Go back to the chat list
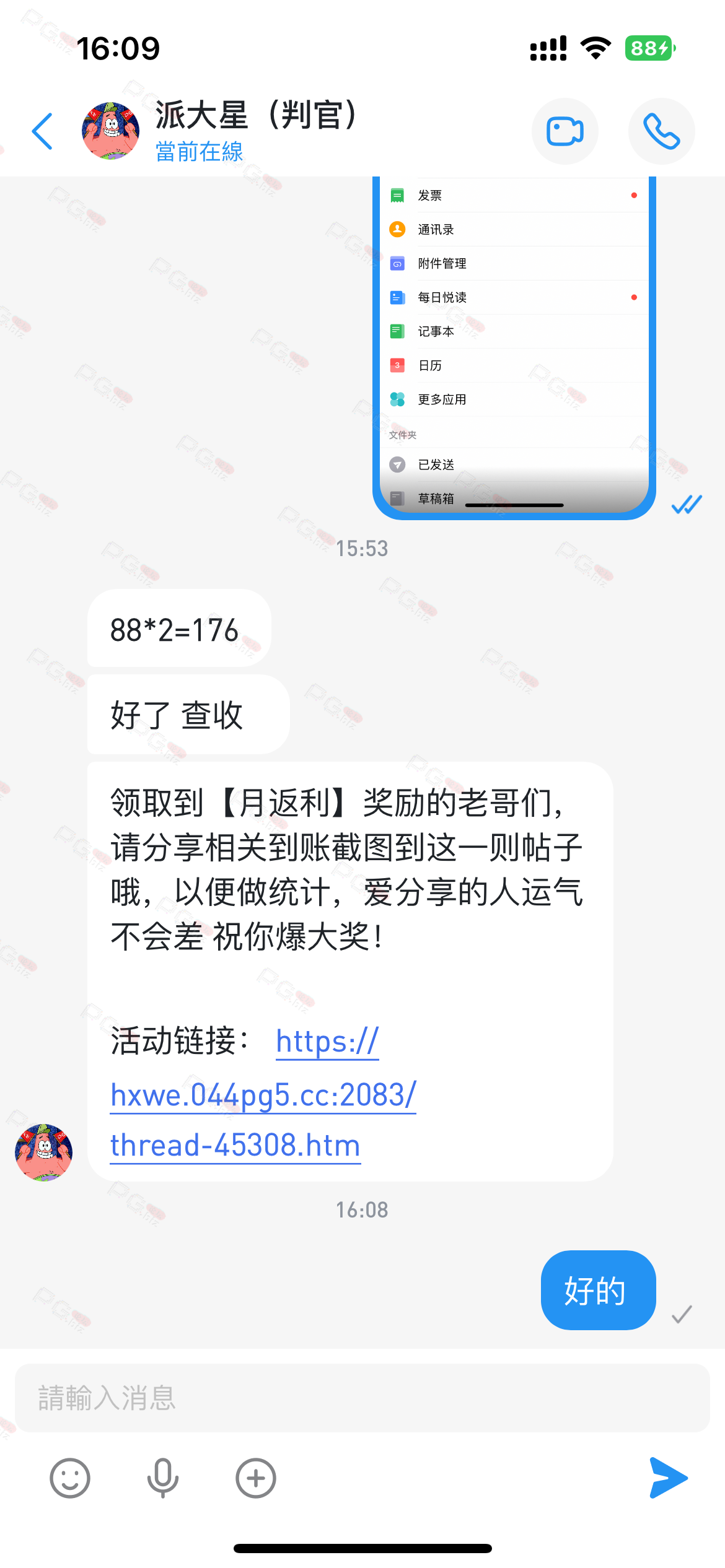This screenshot has height=1568, width=725. pyautogui.click(x=42, y=131)
